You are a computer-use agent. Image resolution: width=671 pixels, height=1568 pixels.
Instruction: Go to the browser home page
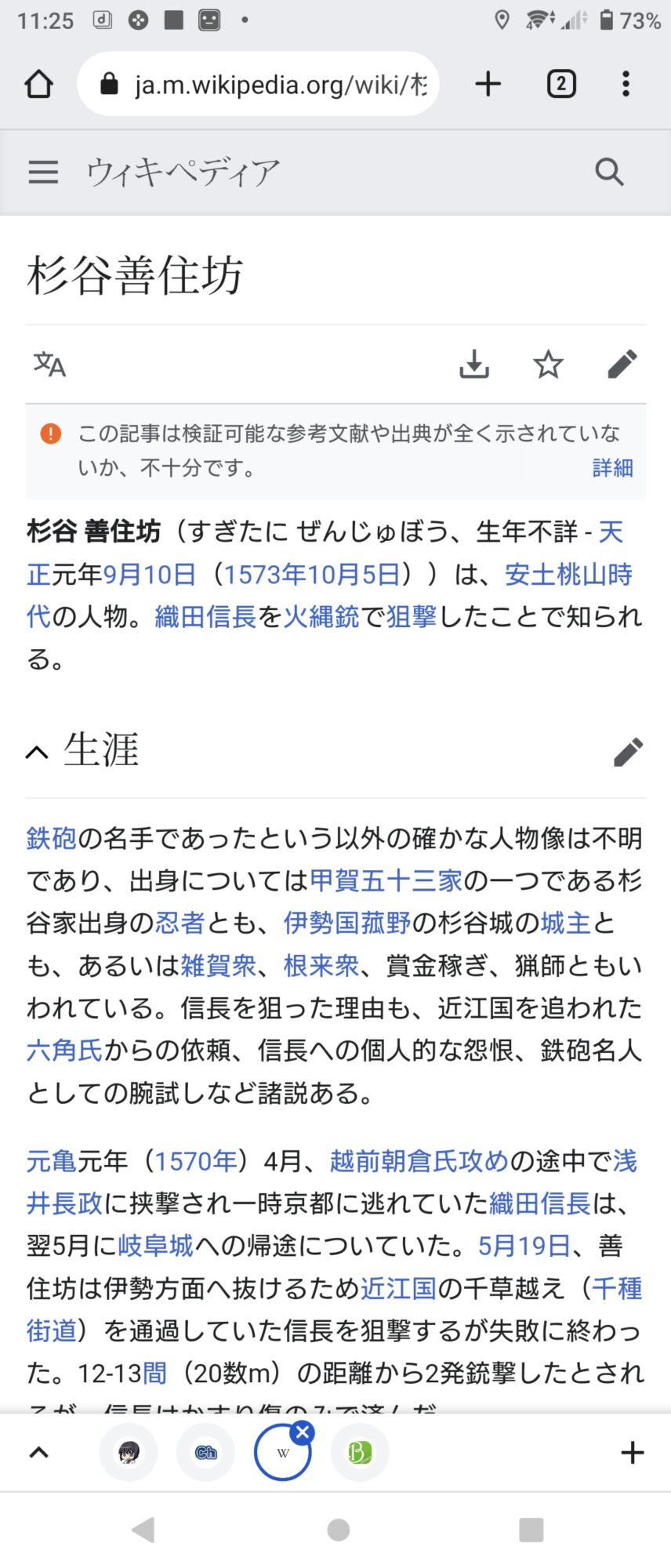click(x=39, y=84)
